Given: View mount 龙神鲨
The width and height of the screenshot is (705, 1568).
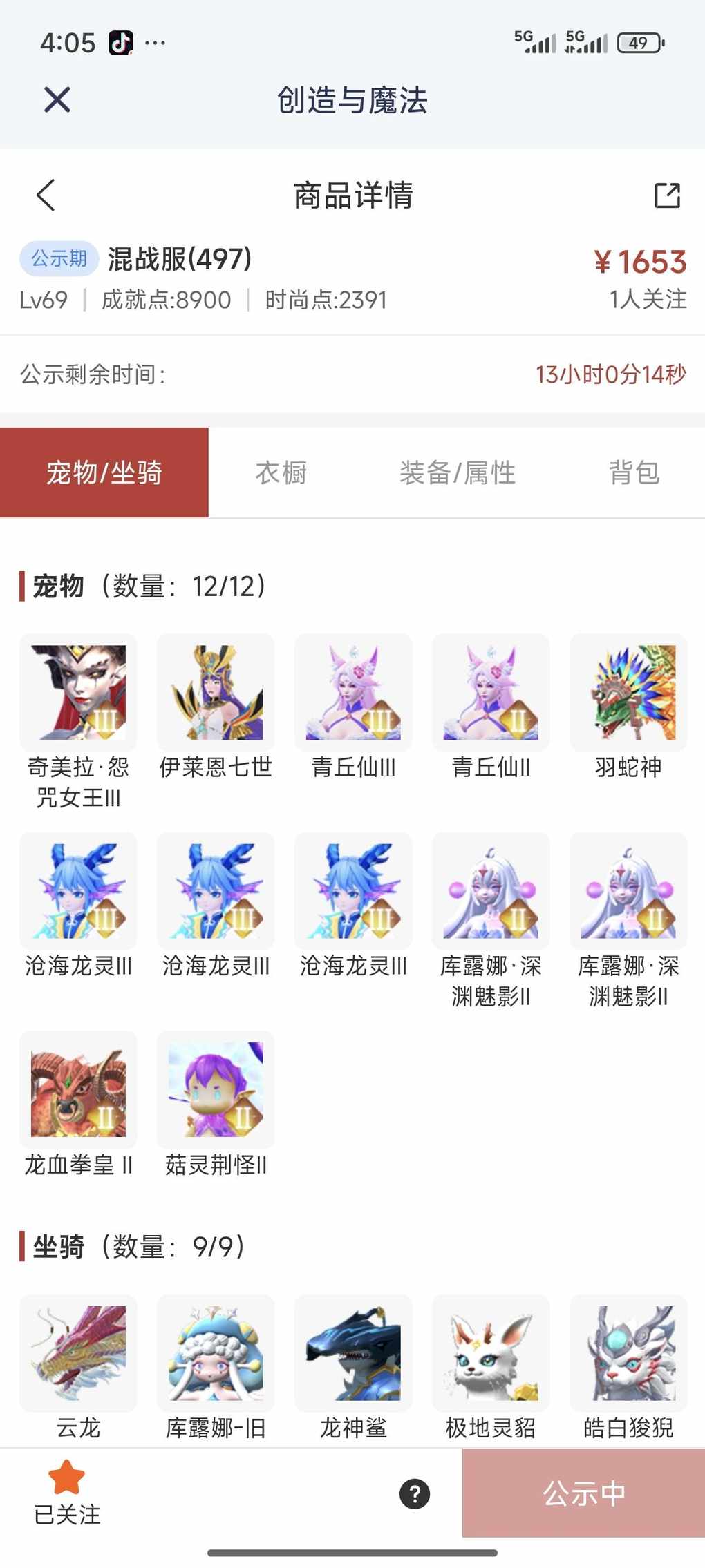Looking at the screenshot, I should [x=353, y=1353].
